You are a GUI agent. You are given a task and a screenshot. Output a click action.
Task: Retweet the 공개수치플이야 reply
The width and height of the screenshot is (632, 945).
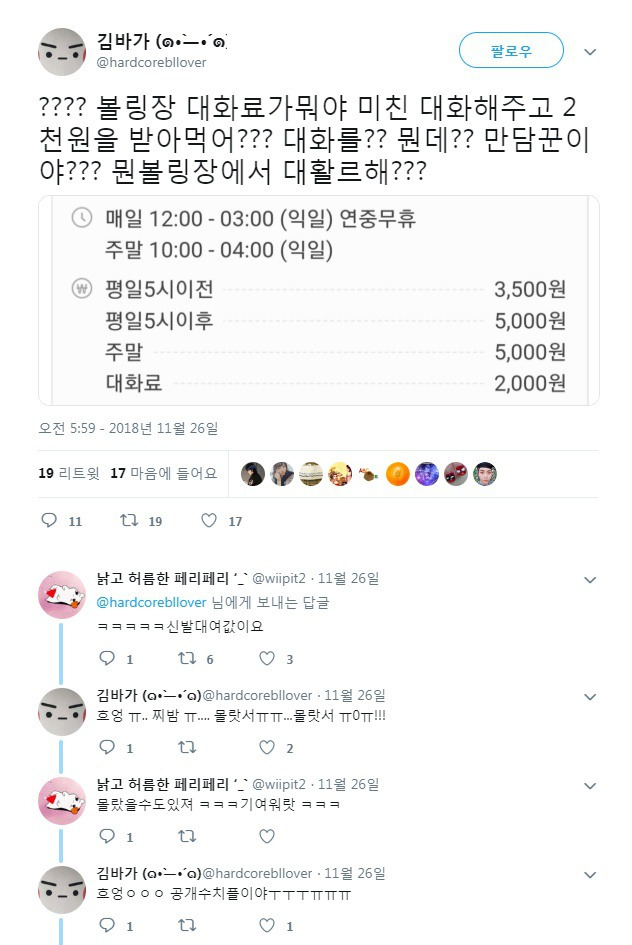187,925
